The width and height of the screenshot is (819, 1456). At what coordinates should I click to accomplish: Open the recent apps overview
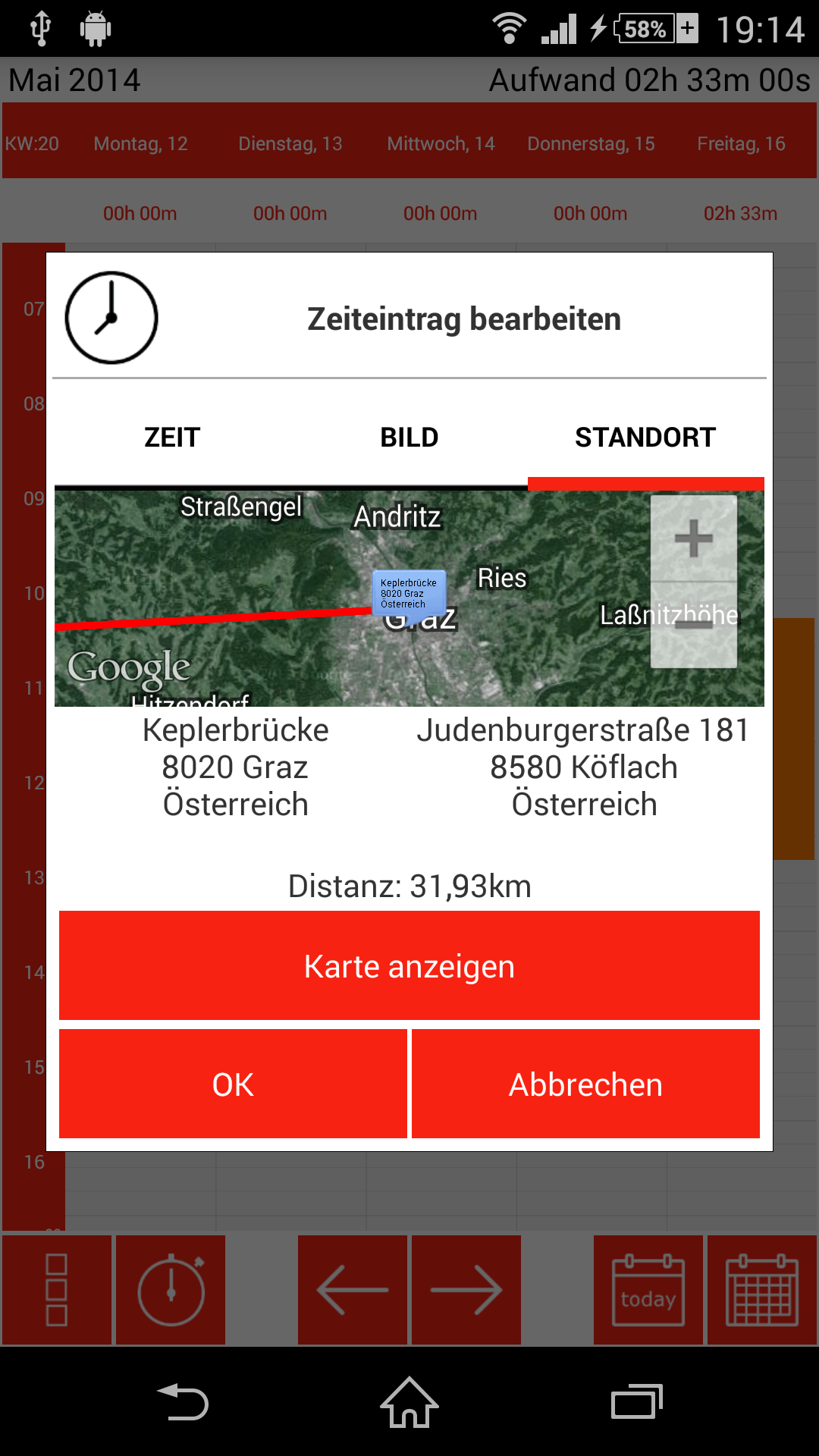(636, 1402)
